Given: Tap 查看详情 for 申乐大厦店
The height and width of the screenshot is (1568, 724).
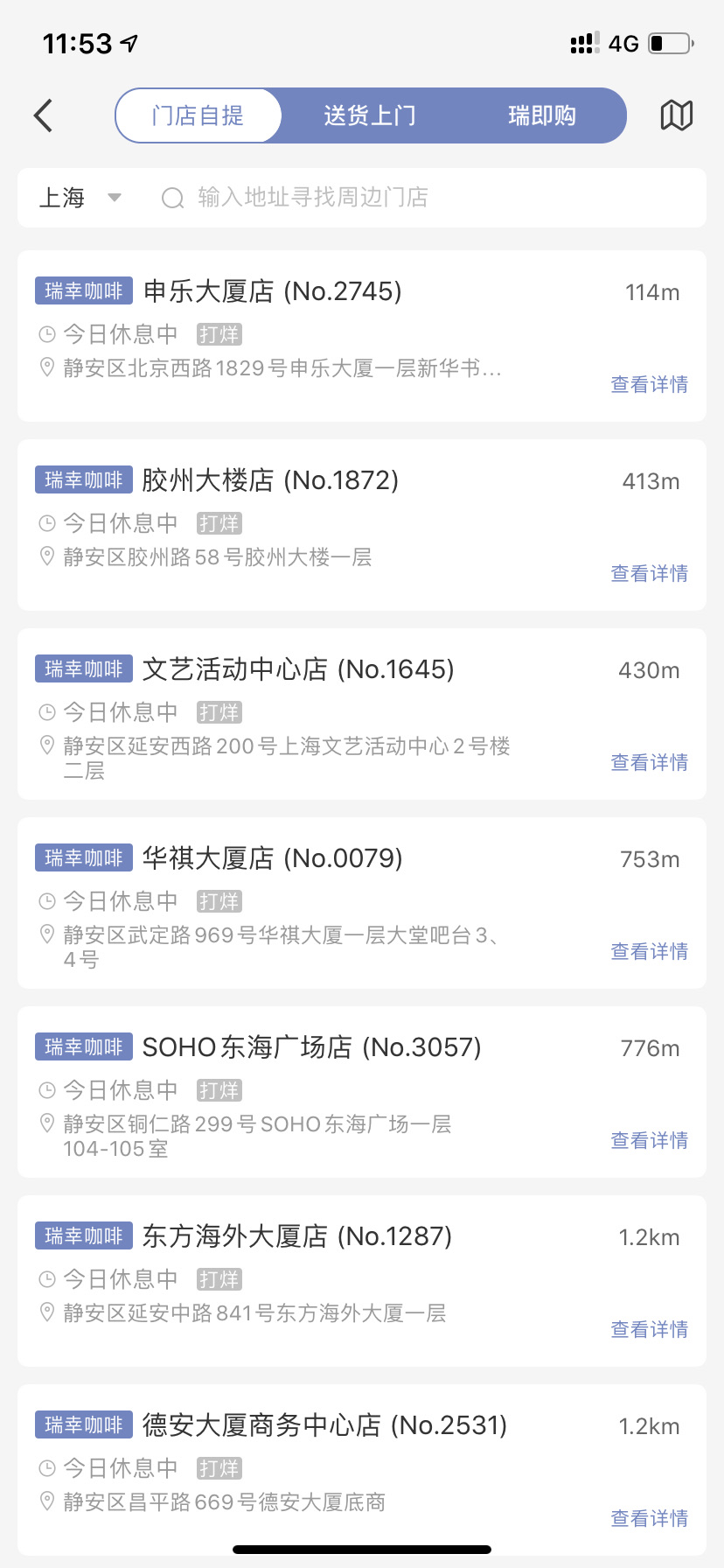Looking at the screenshot, I should (x=649, y=384).
